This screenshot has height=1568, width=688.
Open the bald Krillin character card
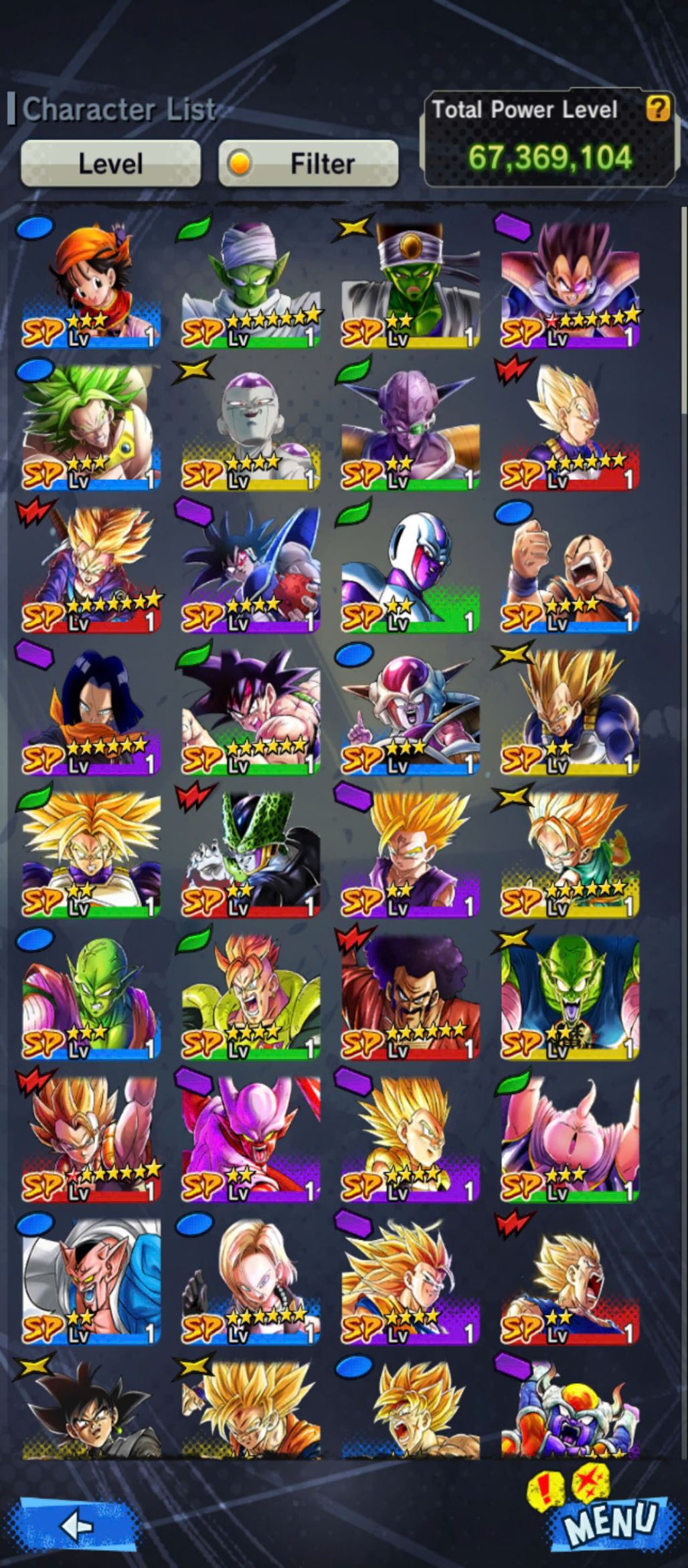coord(570,569)
